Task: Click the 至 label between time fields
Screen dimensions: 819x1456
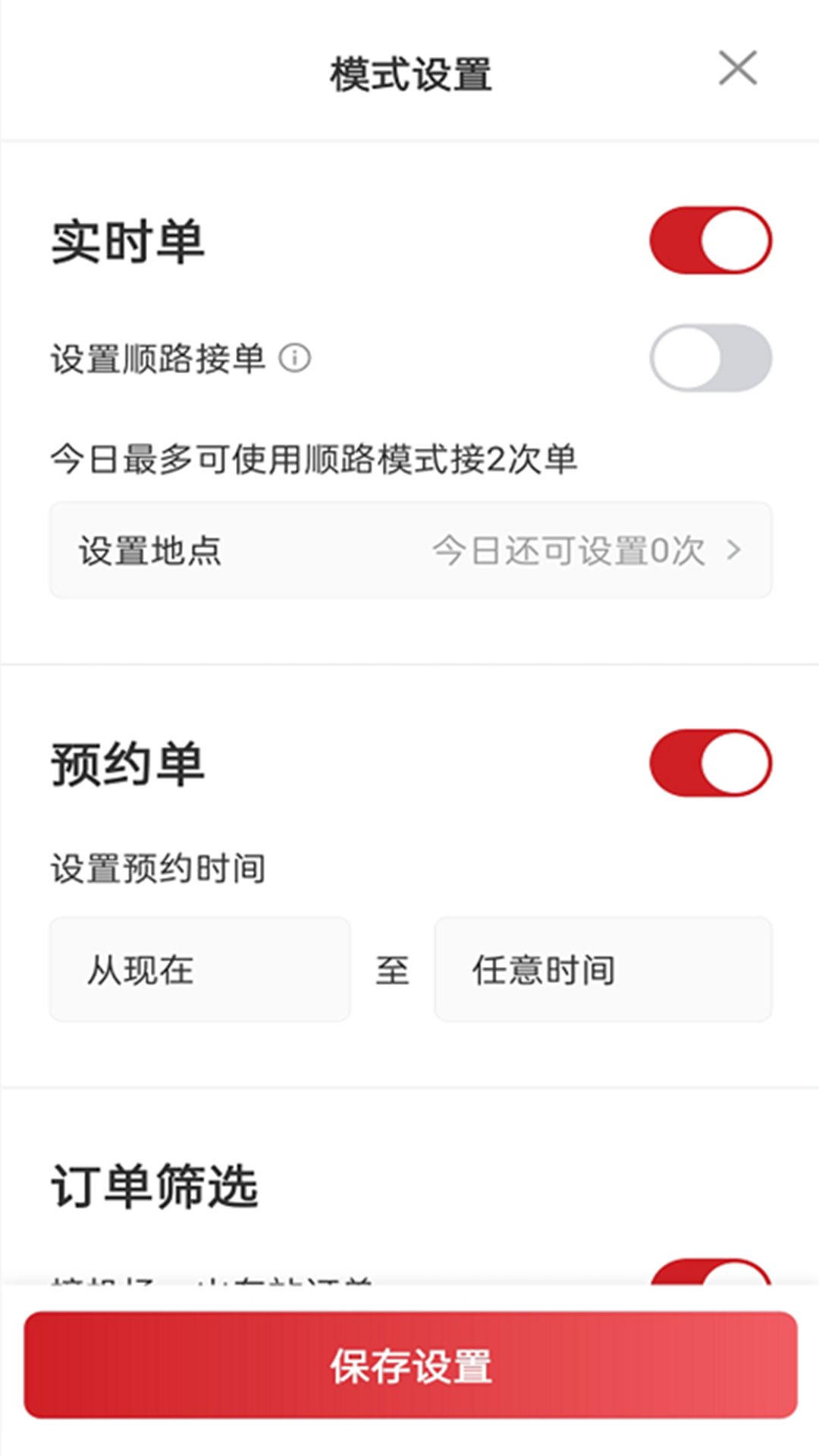Action: (x=393, y=971)
